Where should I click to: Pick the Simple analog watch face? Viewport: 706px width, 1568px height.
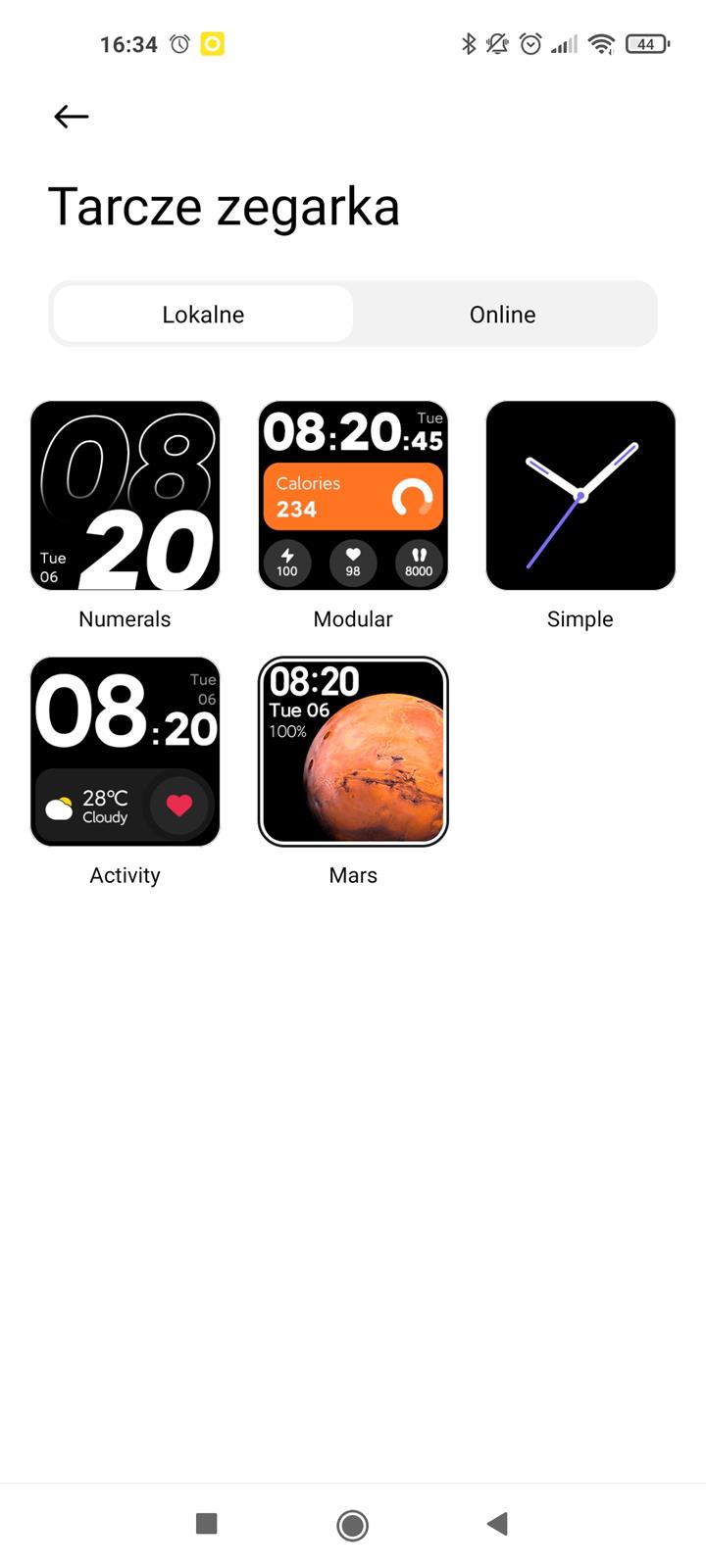point(580,496)
